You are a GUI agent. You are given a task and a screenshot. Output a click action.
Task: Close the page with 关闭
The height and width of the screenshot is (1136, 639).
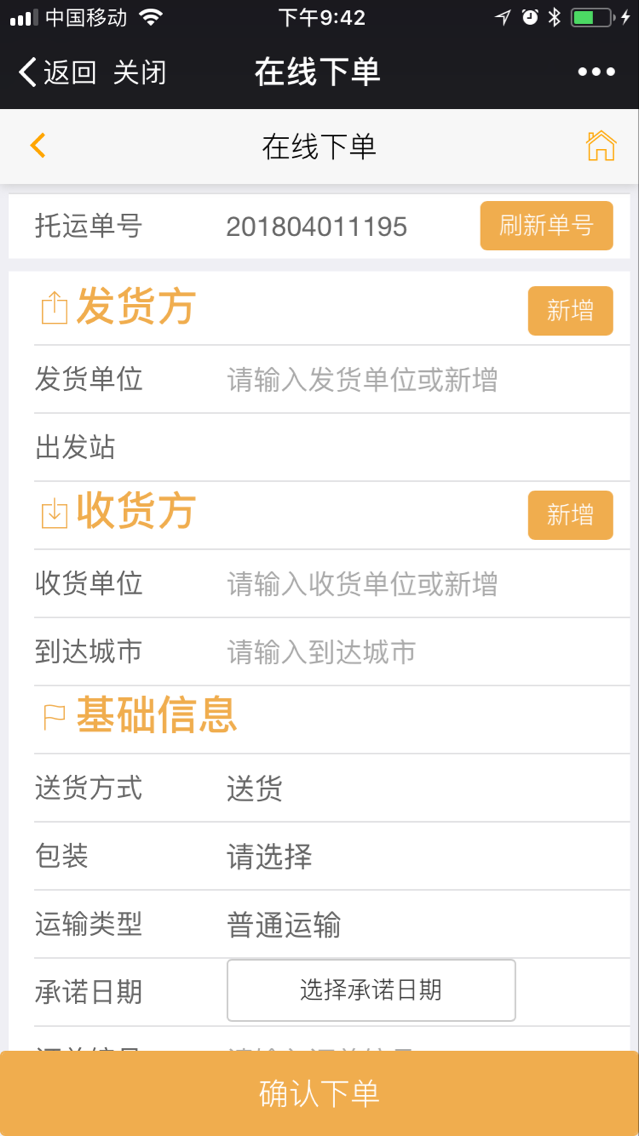click(x=140, y=72)
